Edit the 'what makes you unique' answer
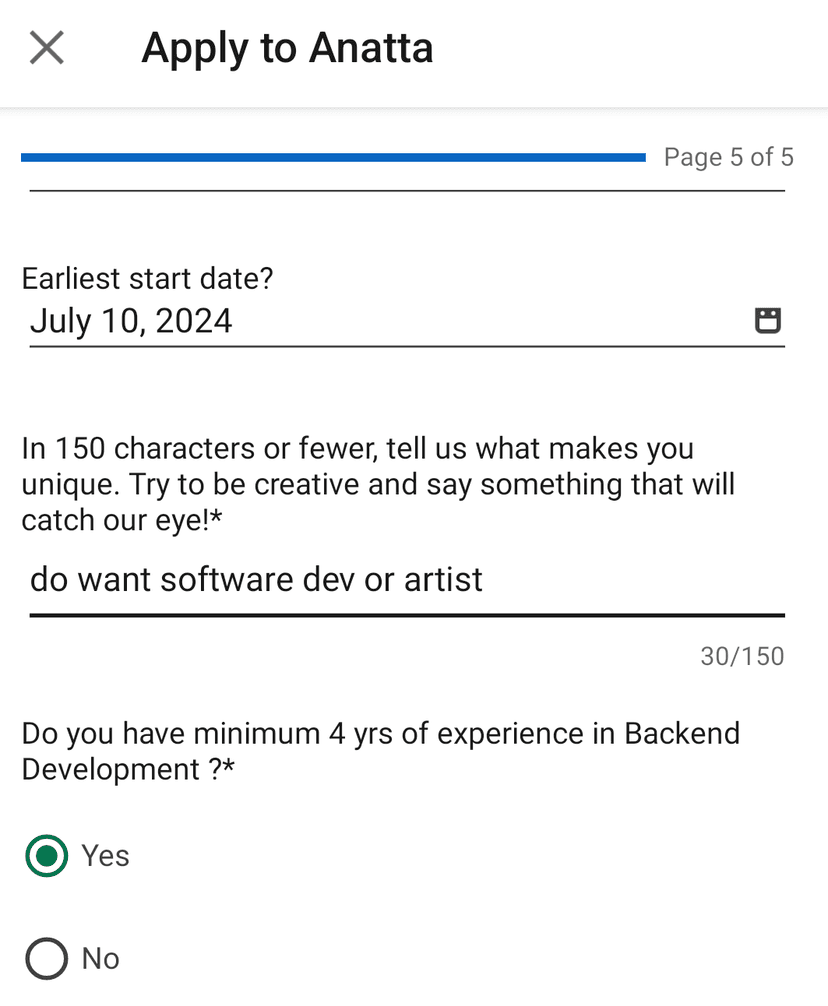 [400, 579]
